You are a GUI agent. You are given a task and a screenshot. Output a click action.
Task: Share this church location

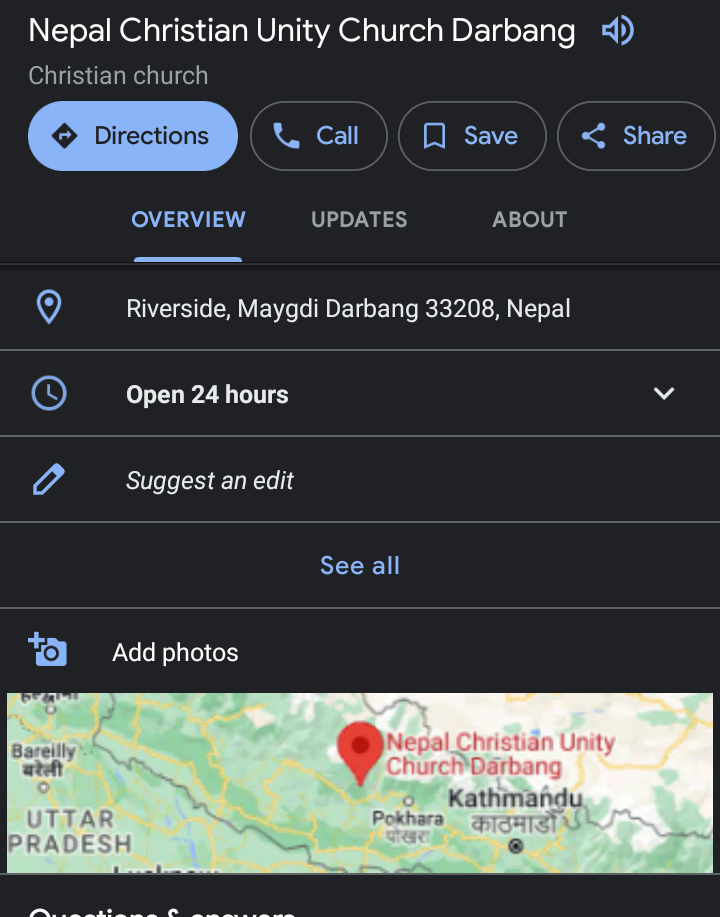[636, 136]
